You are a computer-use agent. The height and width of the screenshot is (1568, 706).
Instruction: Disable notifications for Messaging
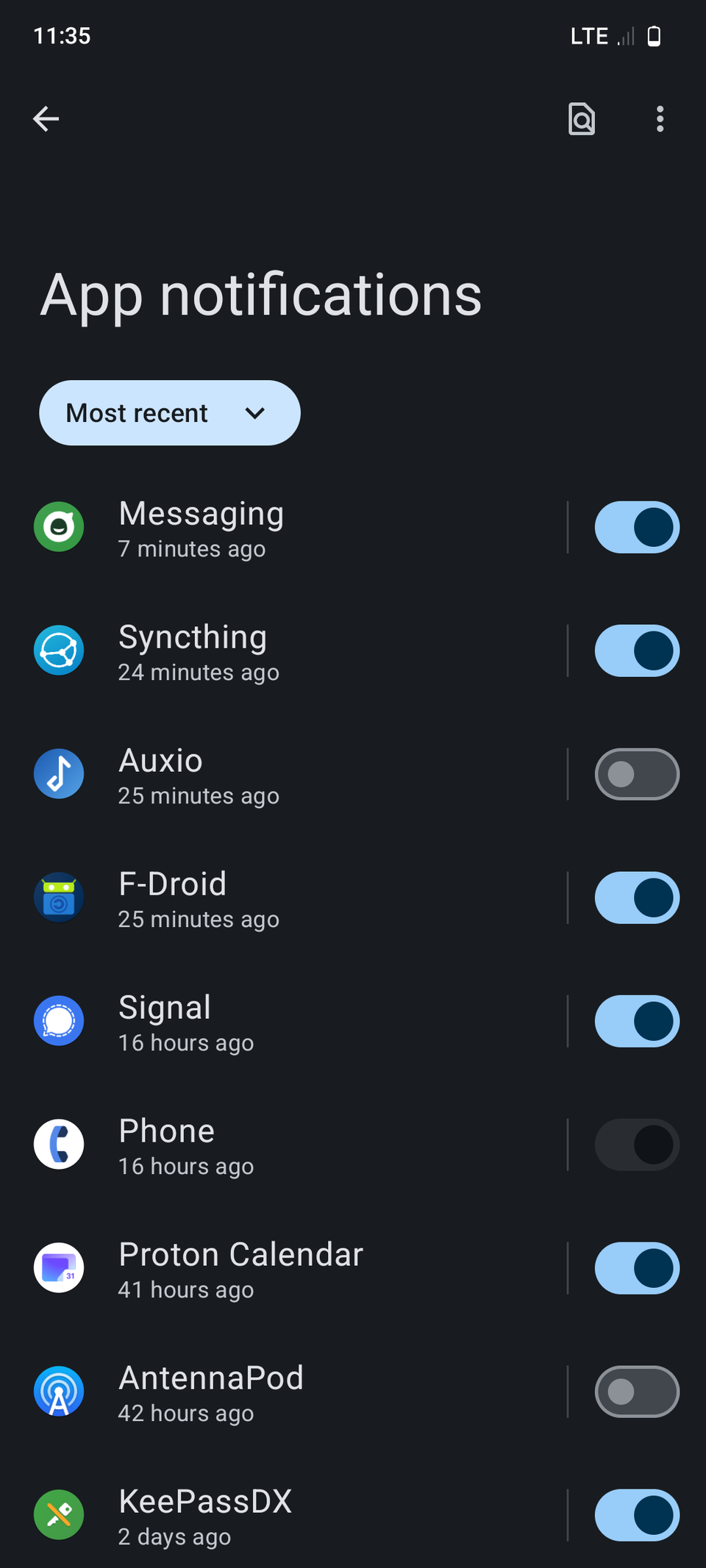pyautogui.click(x=637, y=527)
